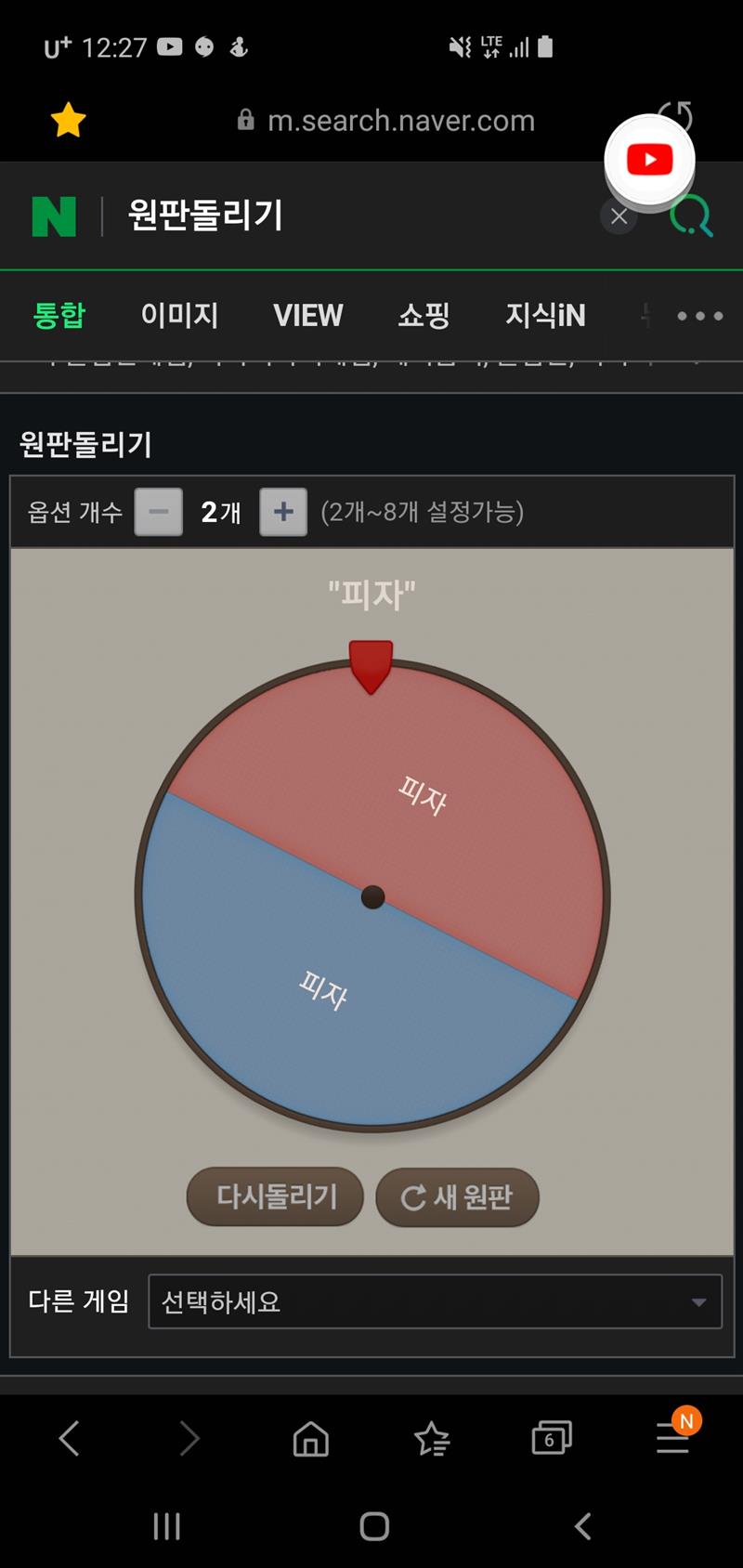Image resolution: width=743 pixels, height=1568 pixels.
Task: Create a new wheel with 새 원판
Action: [457, 1197]
